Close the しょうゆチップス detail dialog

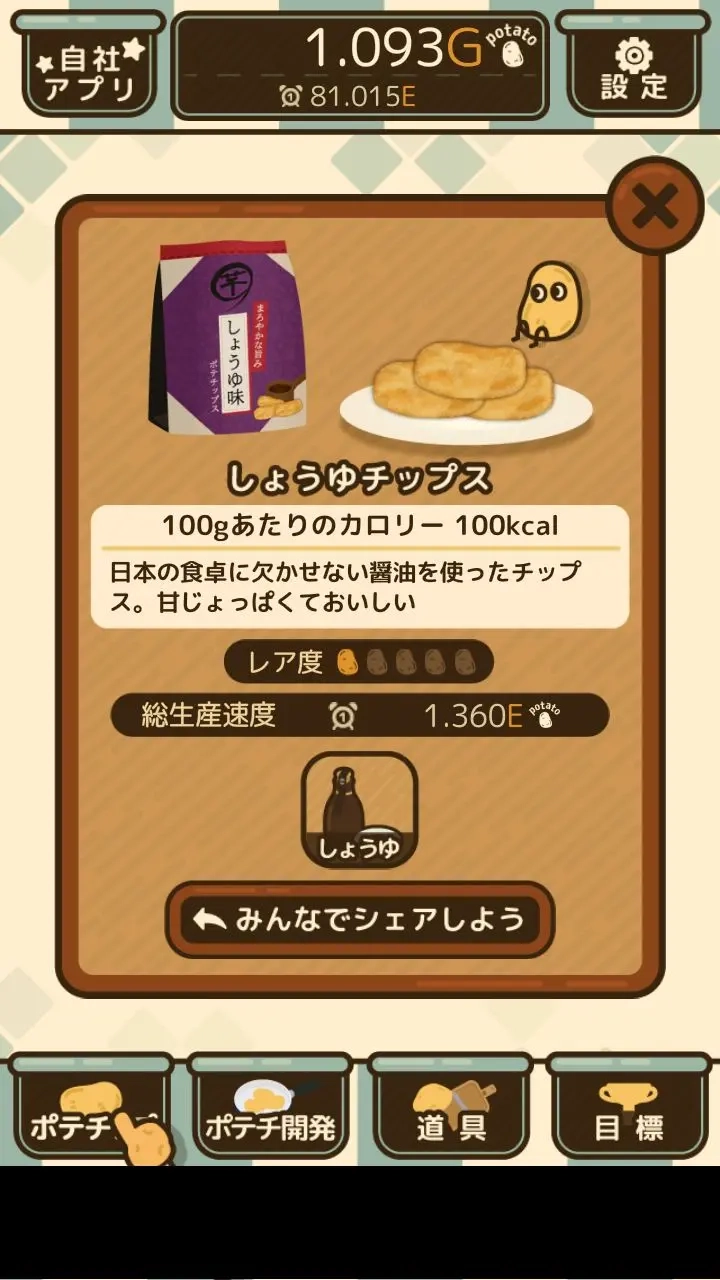pos(655,207)
